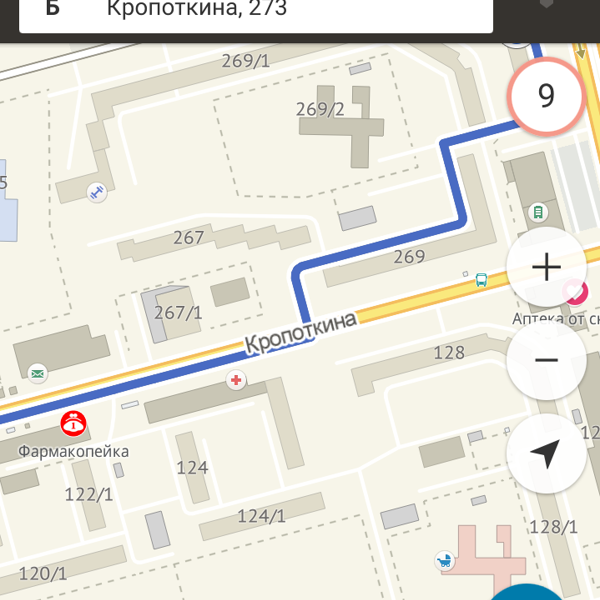This screenshot has height=600, width=600.
Task: Zoom out of the map
Action: (546, 360)
